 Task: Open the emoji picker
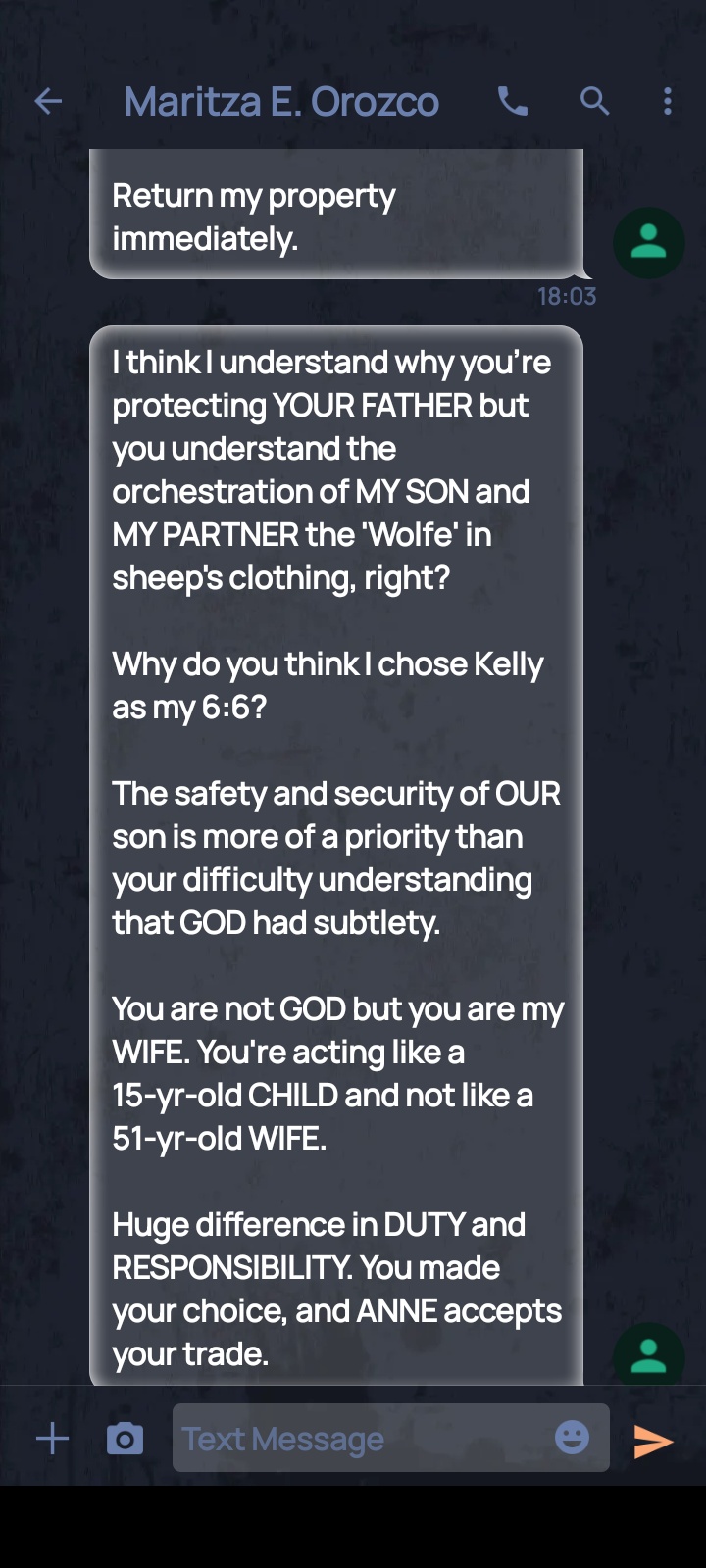(x=572, y=1438)
